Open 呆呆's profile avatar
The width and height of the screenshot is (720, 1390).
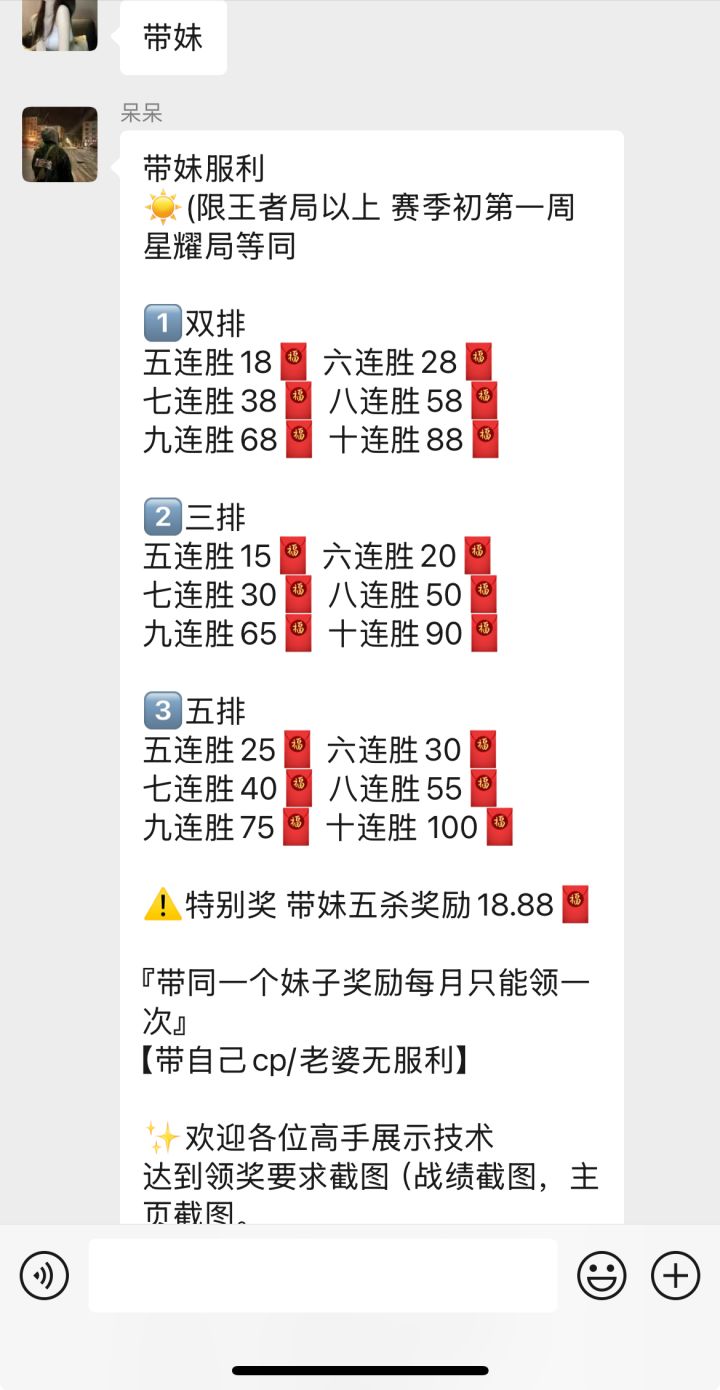click(60, 145)
